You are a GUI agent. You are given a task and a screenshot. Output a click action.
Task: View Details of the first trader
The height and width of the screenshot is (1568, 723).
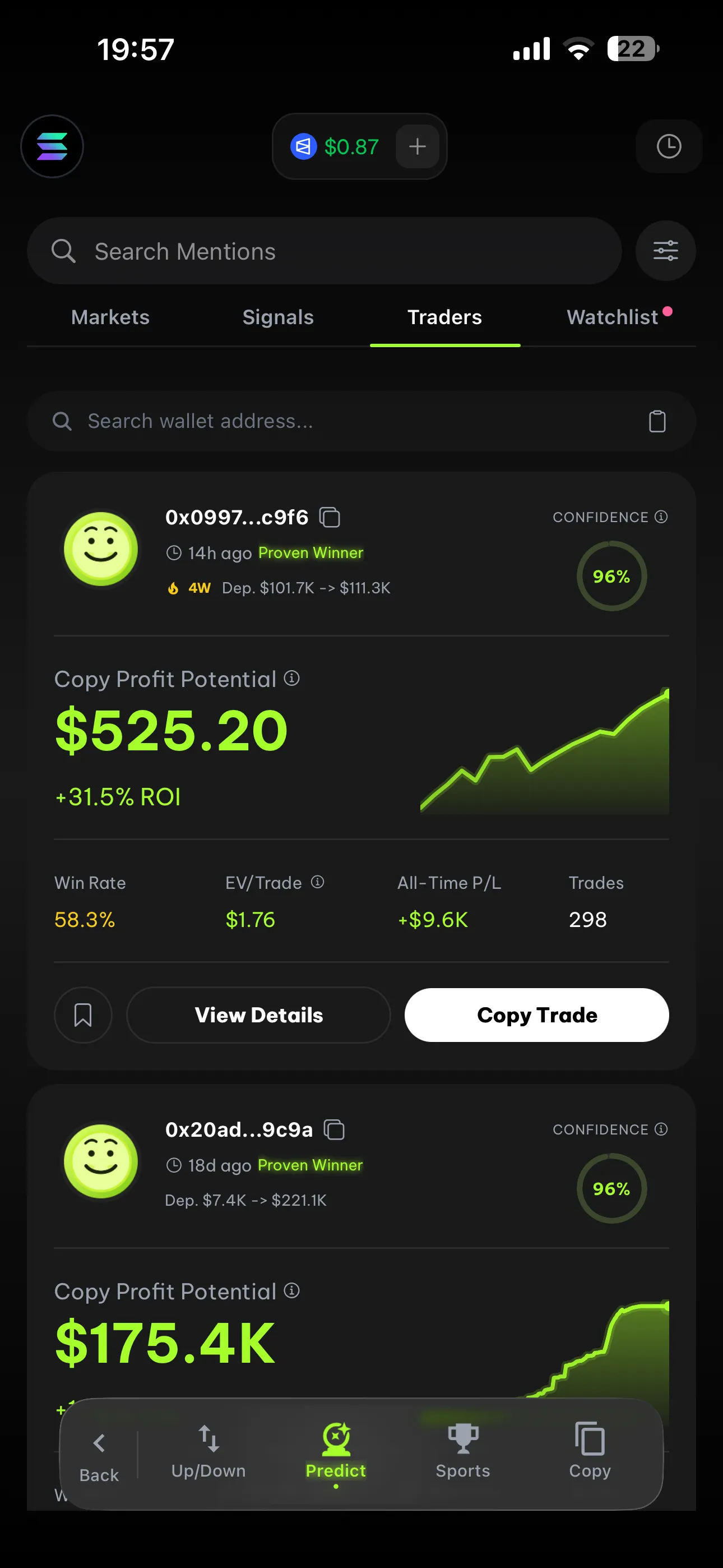(x=258, y=1014)
